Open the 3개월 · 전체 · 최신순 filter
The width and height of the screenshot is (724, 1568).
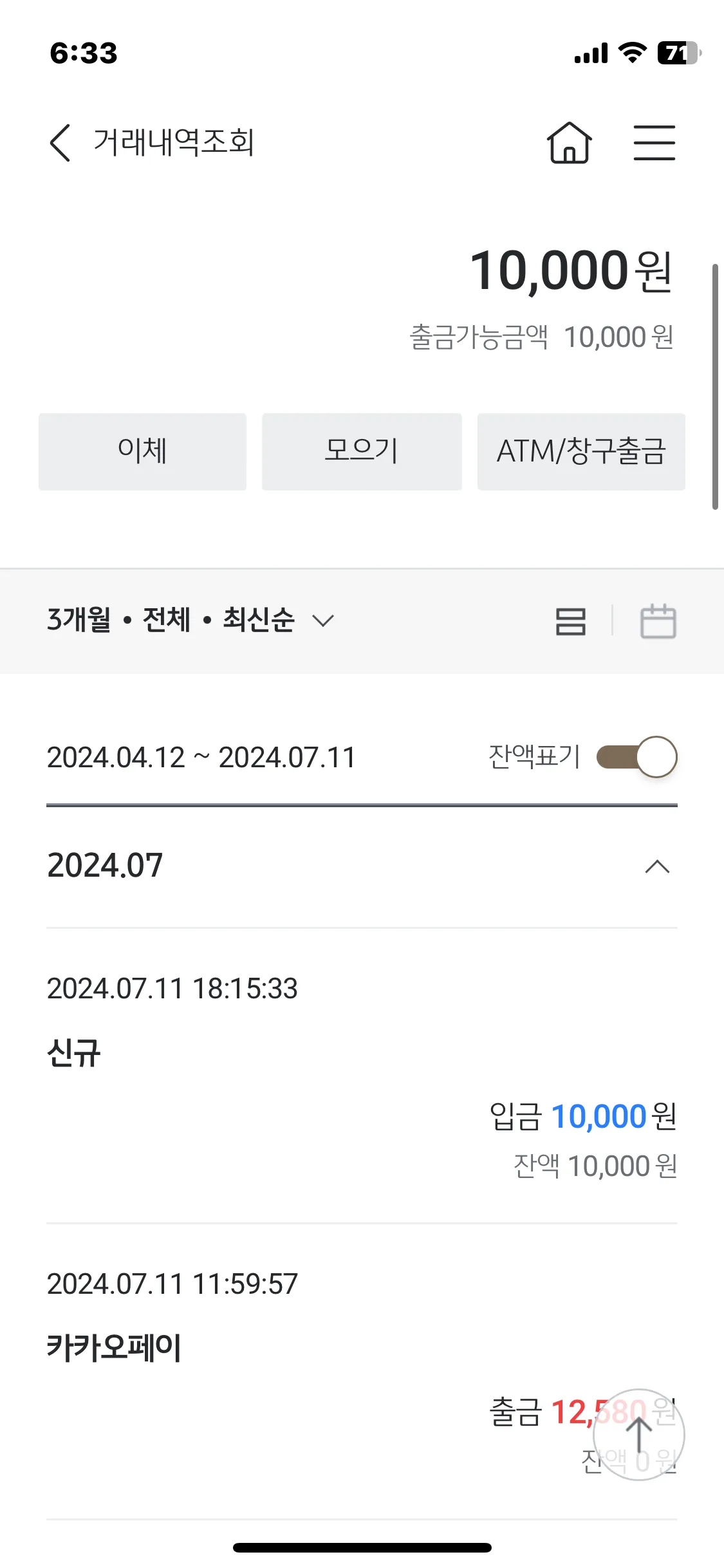[x=191, y=620]
